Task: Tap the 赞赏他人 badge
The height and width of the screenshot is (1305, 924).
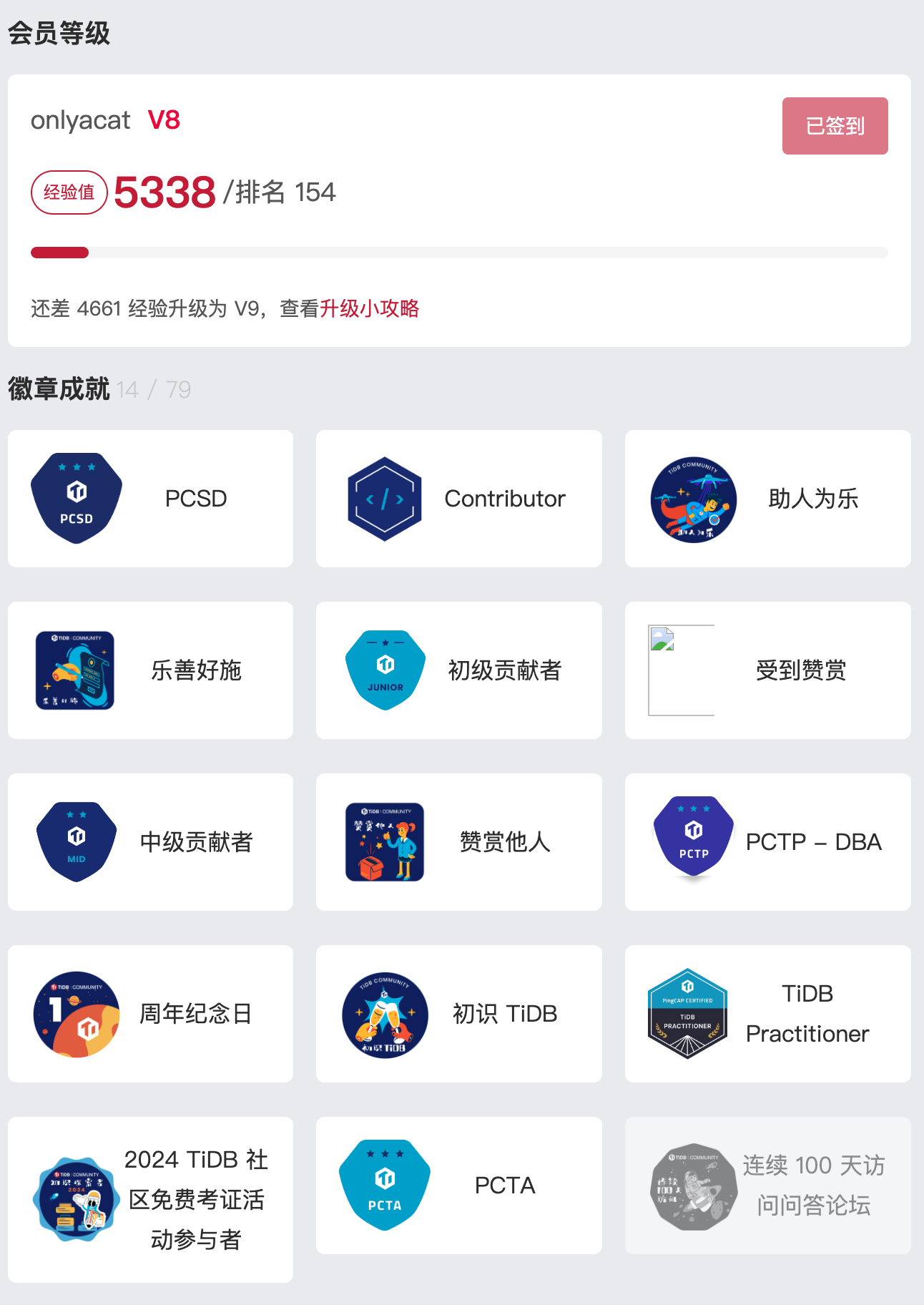Action: coord(458,842)
